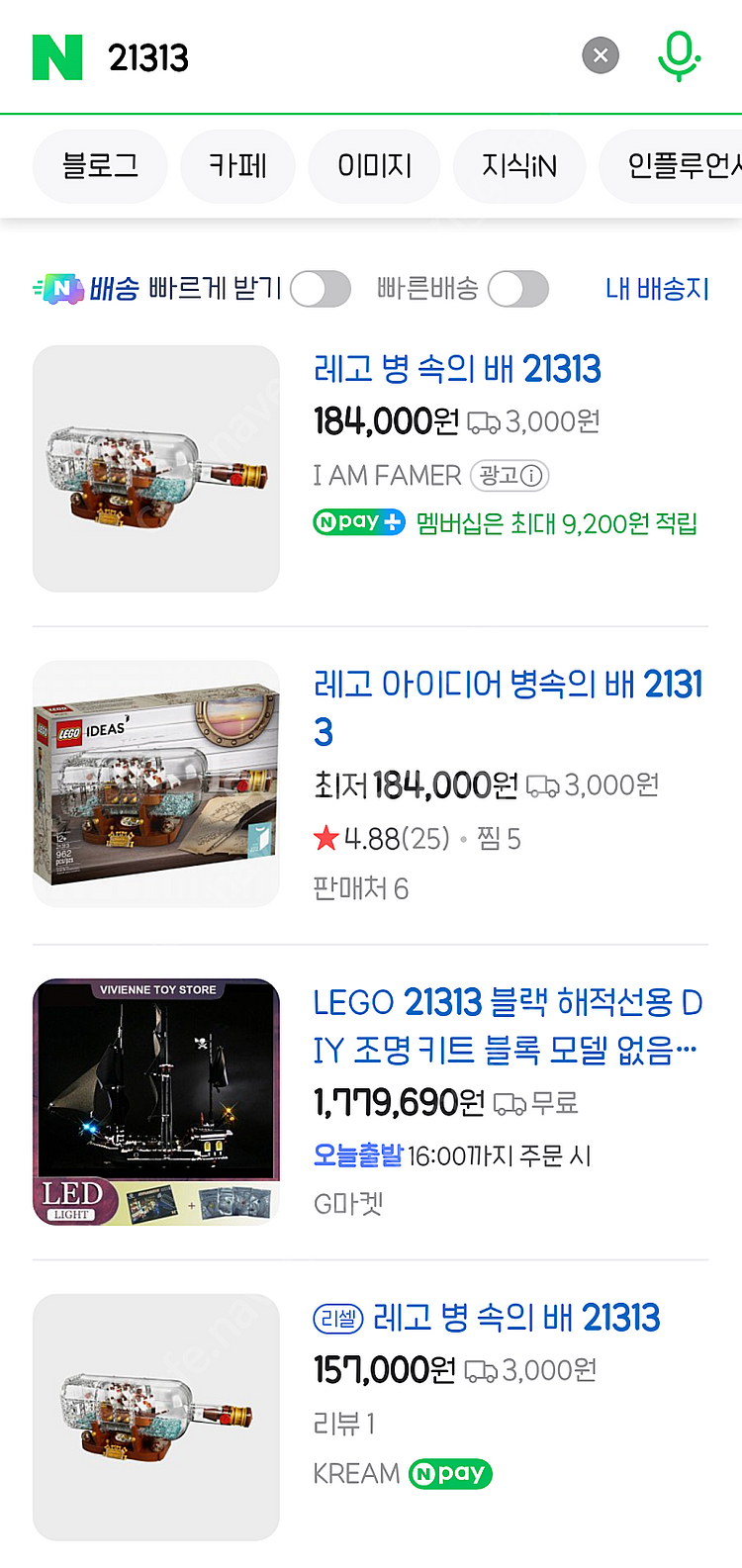Image resolution: width=742 pixels, height=1568 pixels.
Task: Clear the search query
Action: pyautogui.click(x=600, y=55)
